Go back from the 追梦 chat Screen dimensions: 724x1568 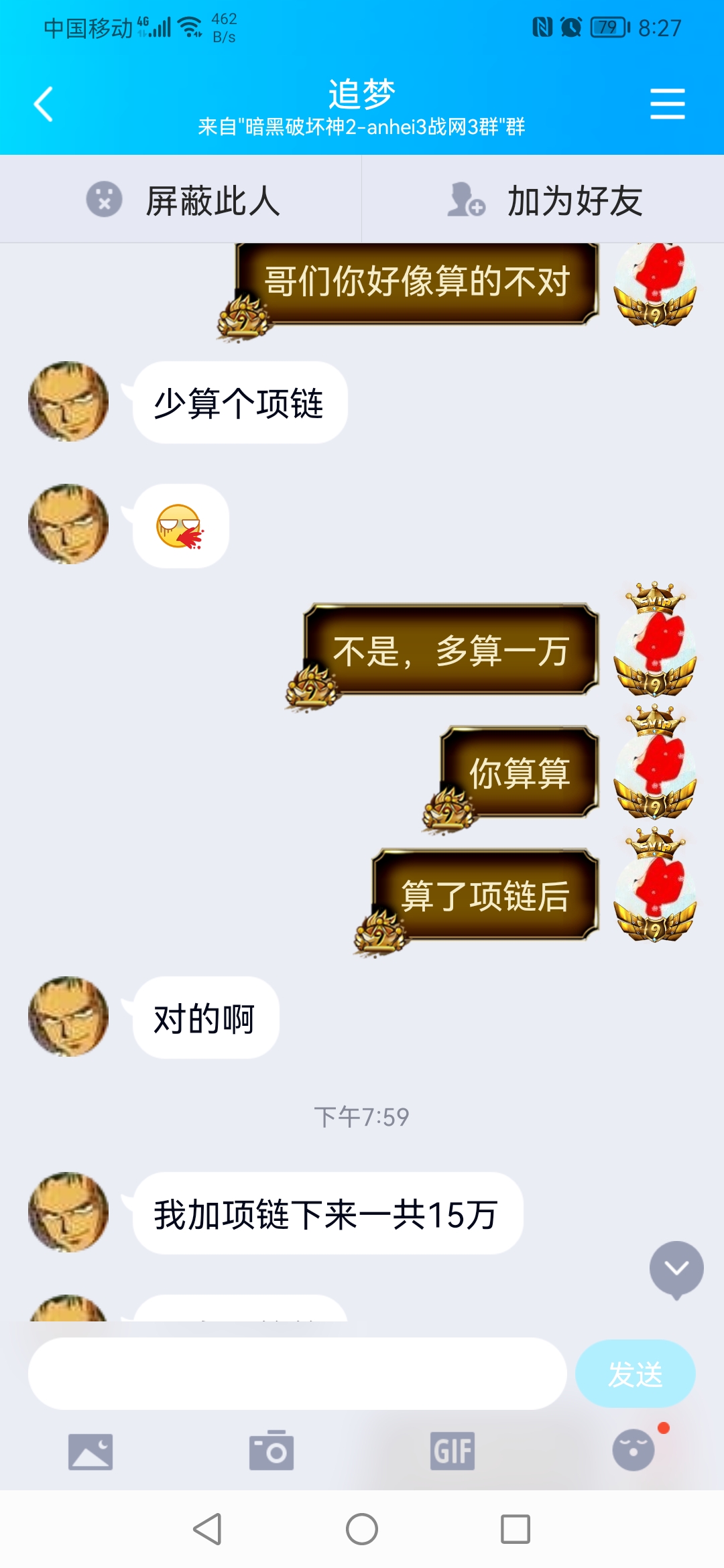tap(44, 105)
